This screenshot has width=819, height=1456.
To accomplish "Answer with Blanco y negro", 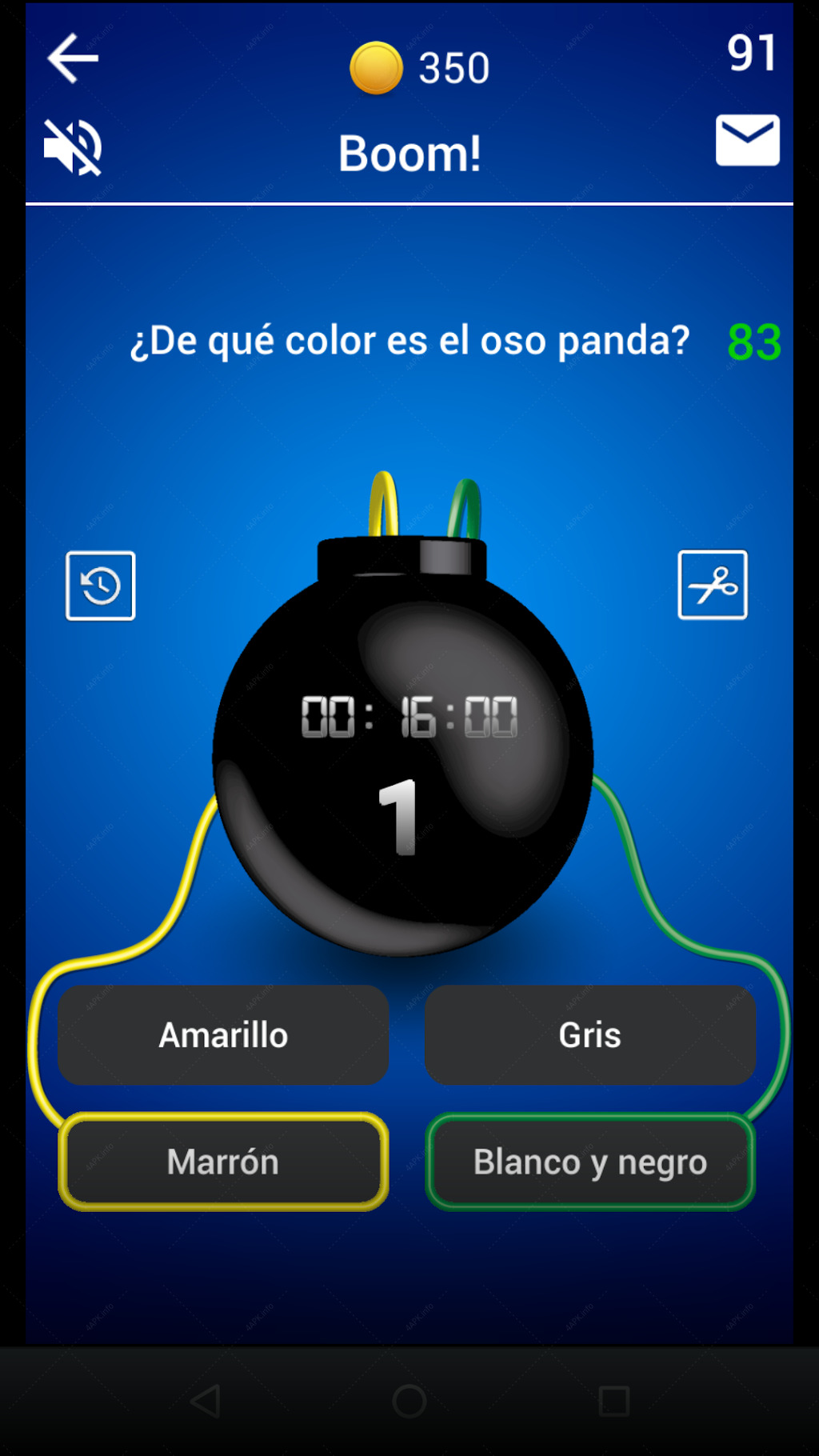I will coord(590,1162).
